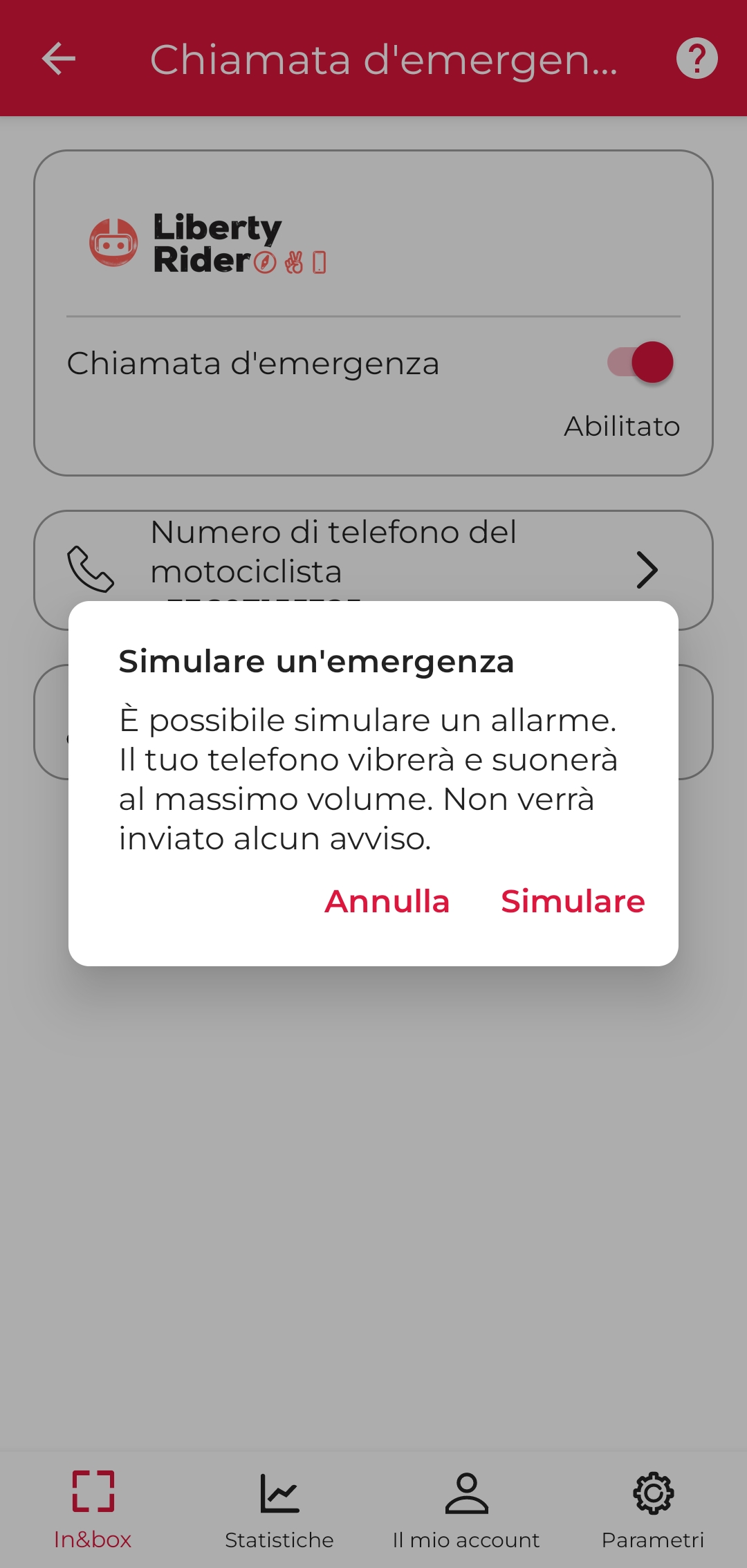Switch to the Statistiche tab
747x1568 pixels.
(x=279, y=1511)
